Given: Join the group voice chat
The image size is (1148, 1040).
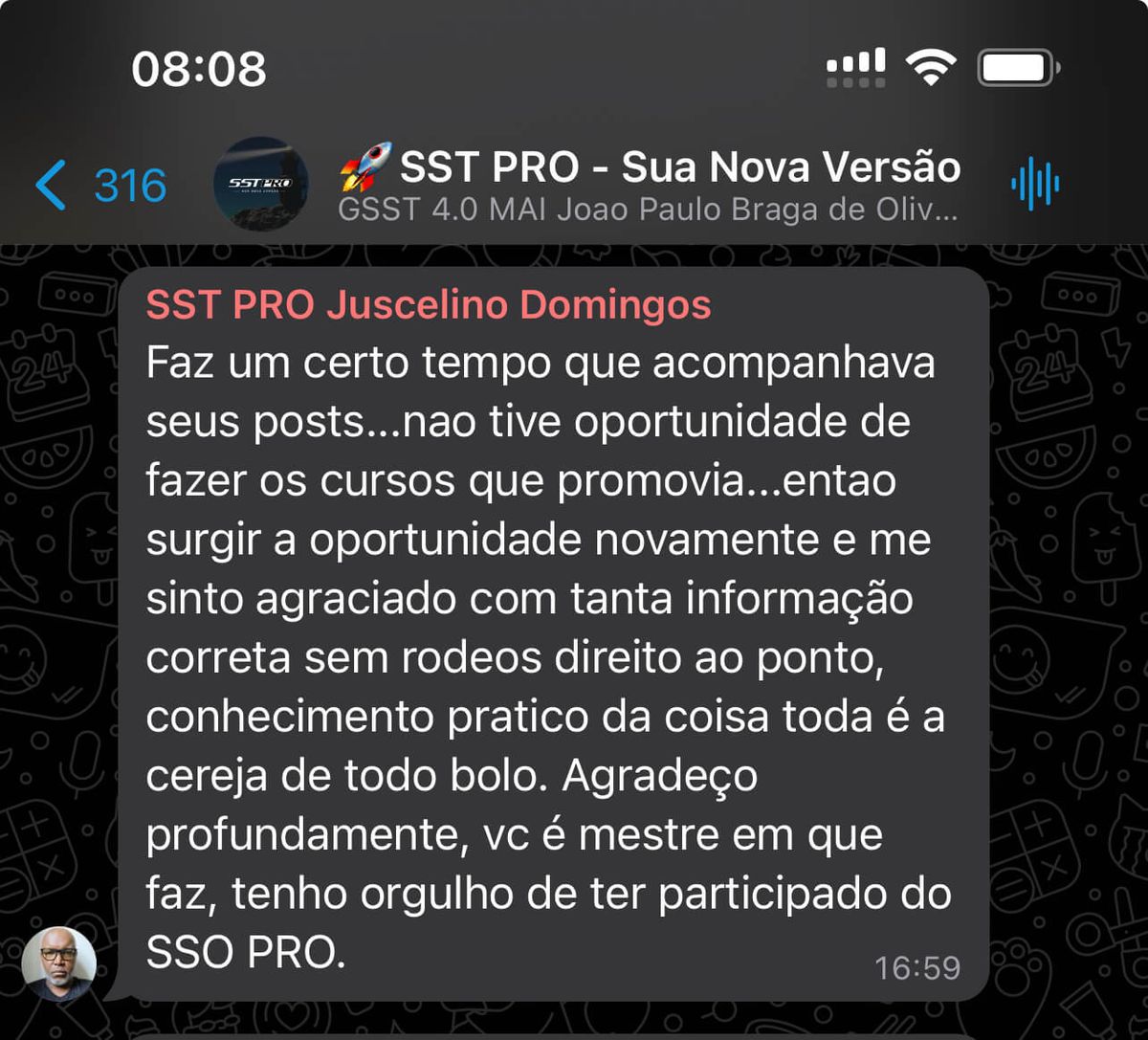Looking at the screenshot, I should coord(1036,184).
